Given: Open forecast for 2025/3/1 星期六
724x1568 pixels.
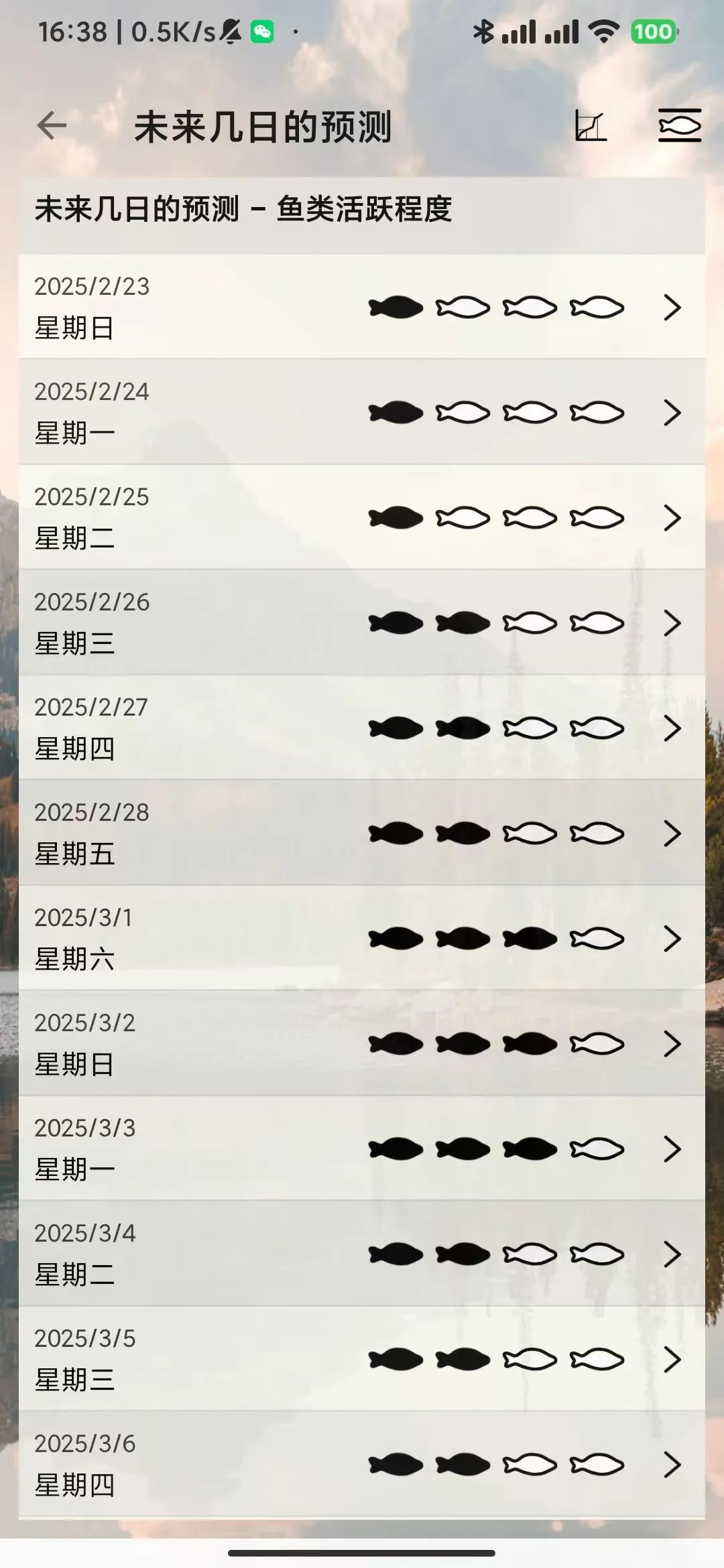Looking at the screenshot, I should (x=362, y=938).
